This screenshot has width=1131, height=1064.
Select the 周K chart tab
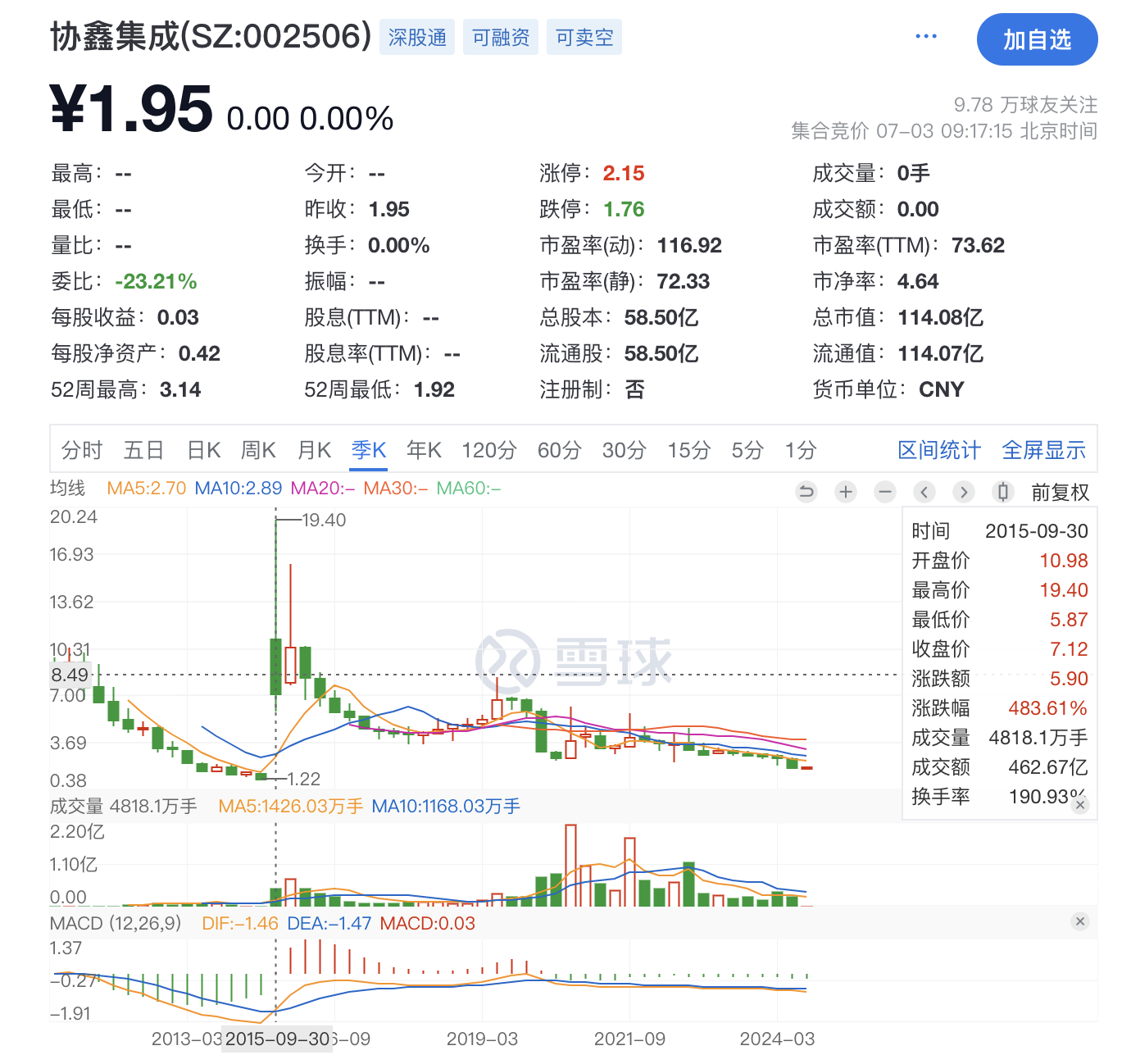258,450
